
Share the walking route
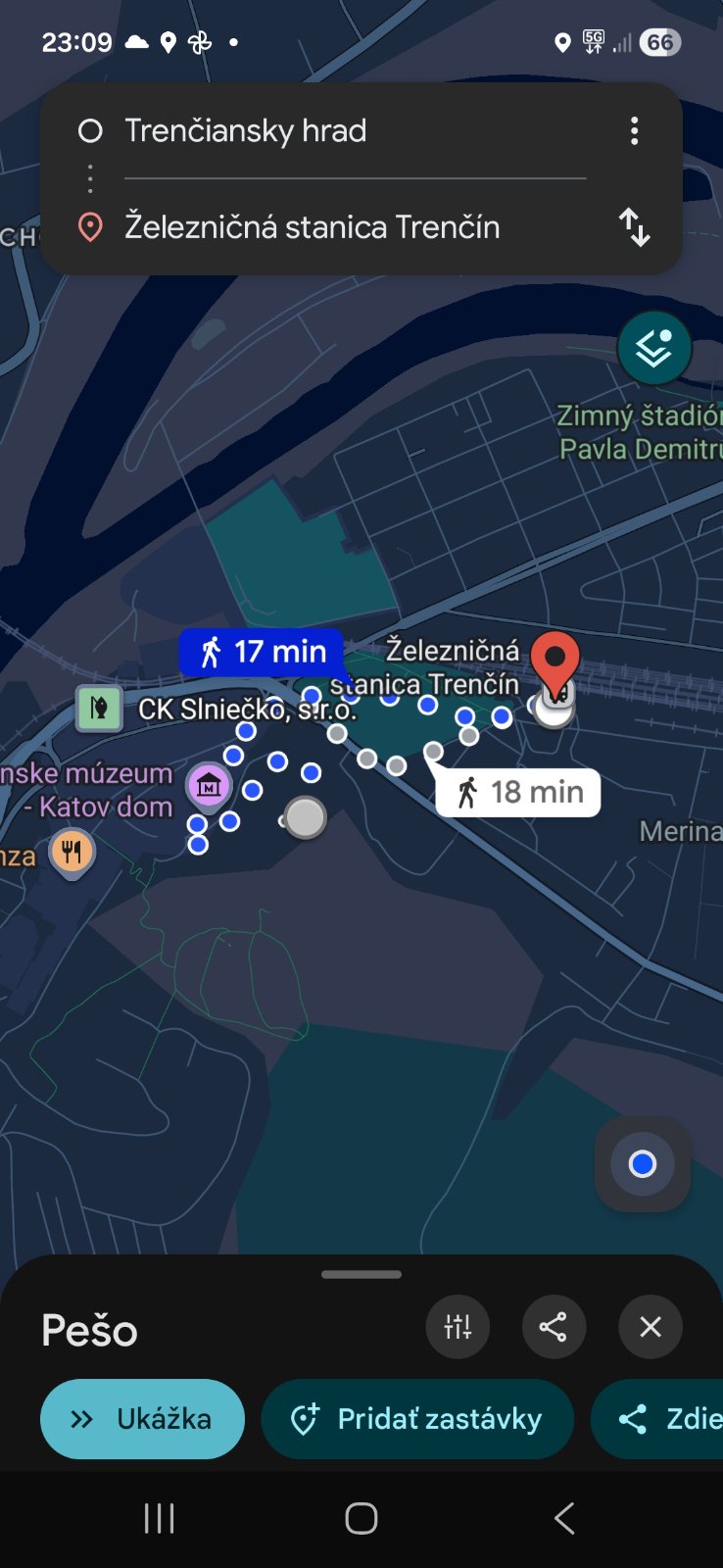coord(554,1327)
